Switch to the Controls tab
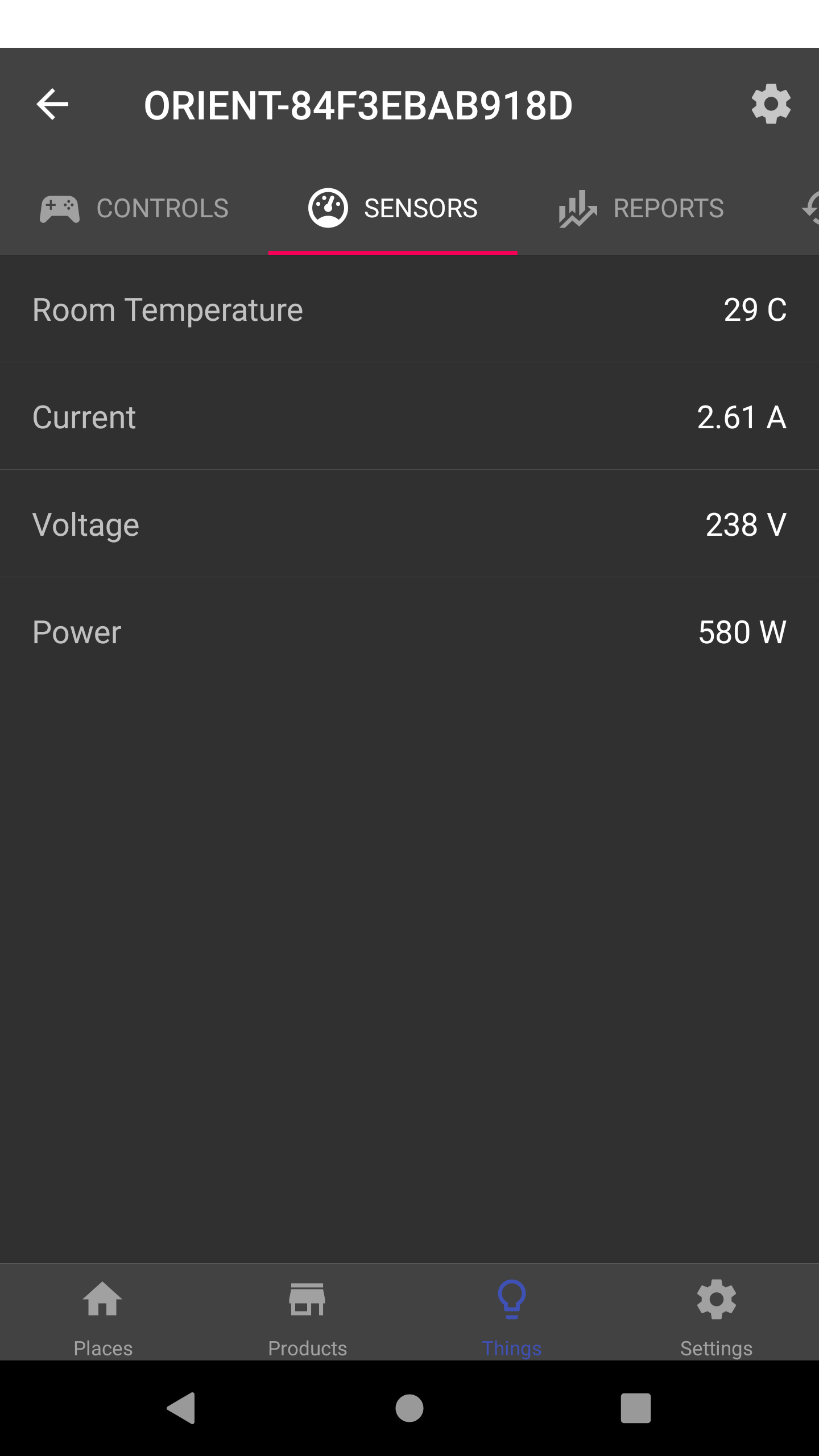This screenshot has width=819, height=1456. tap(134, 208)
